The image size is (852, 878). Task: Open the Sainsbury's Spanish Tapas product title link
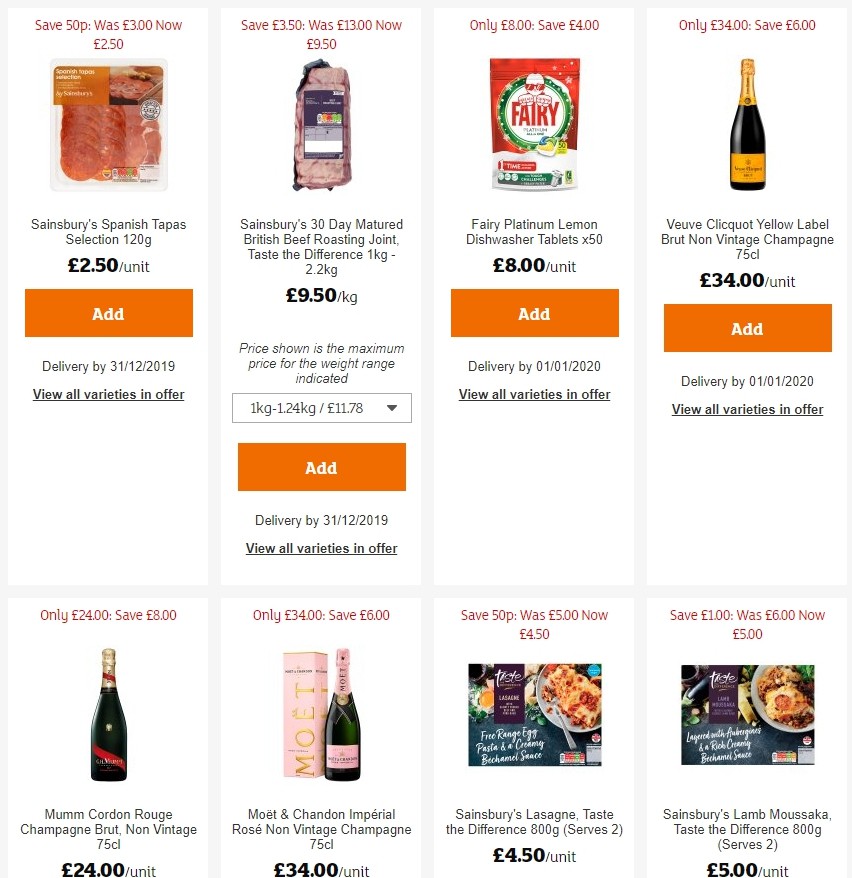point(108,231)
